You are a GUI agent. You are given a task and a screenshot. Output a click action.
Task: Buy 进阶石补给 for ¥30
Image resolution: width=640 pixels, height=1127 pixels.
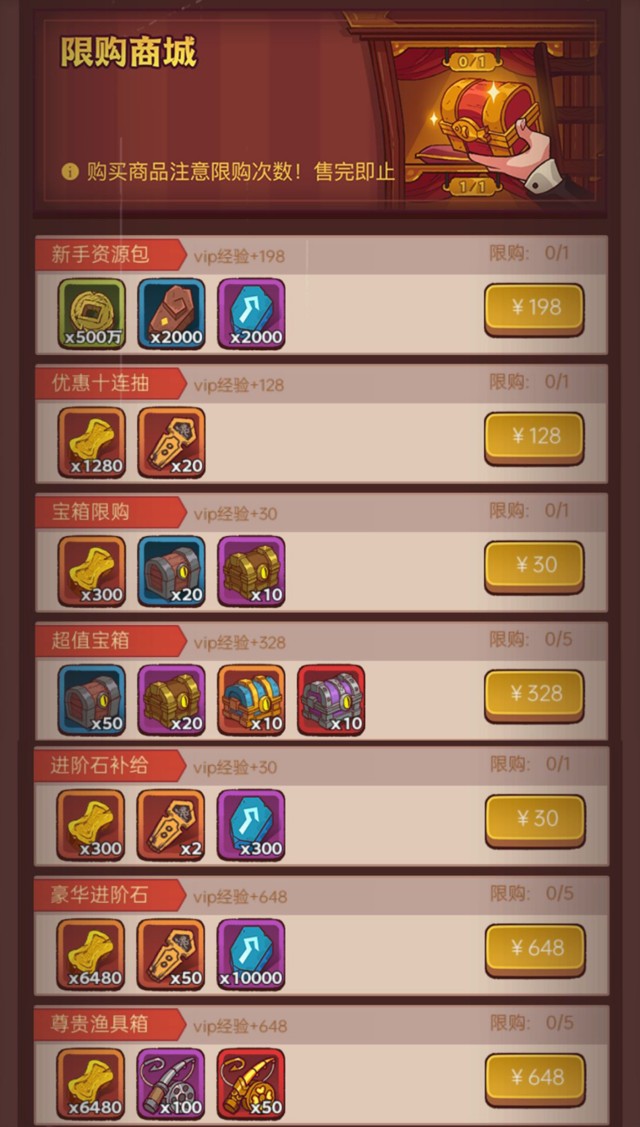[535, 820]
